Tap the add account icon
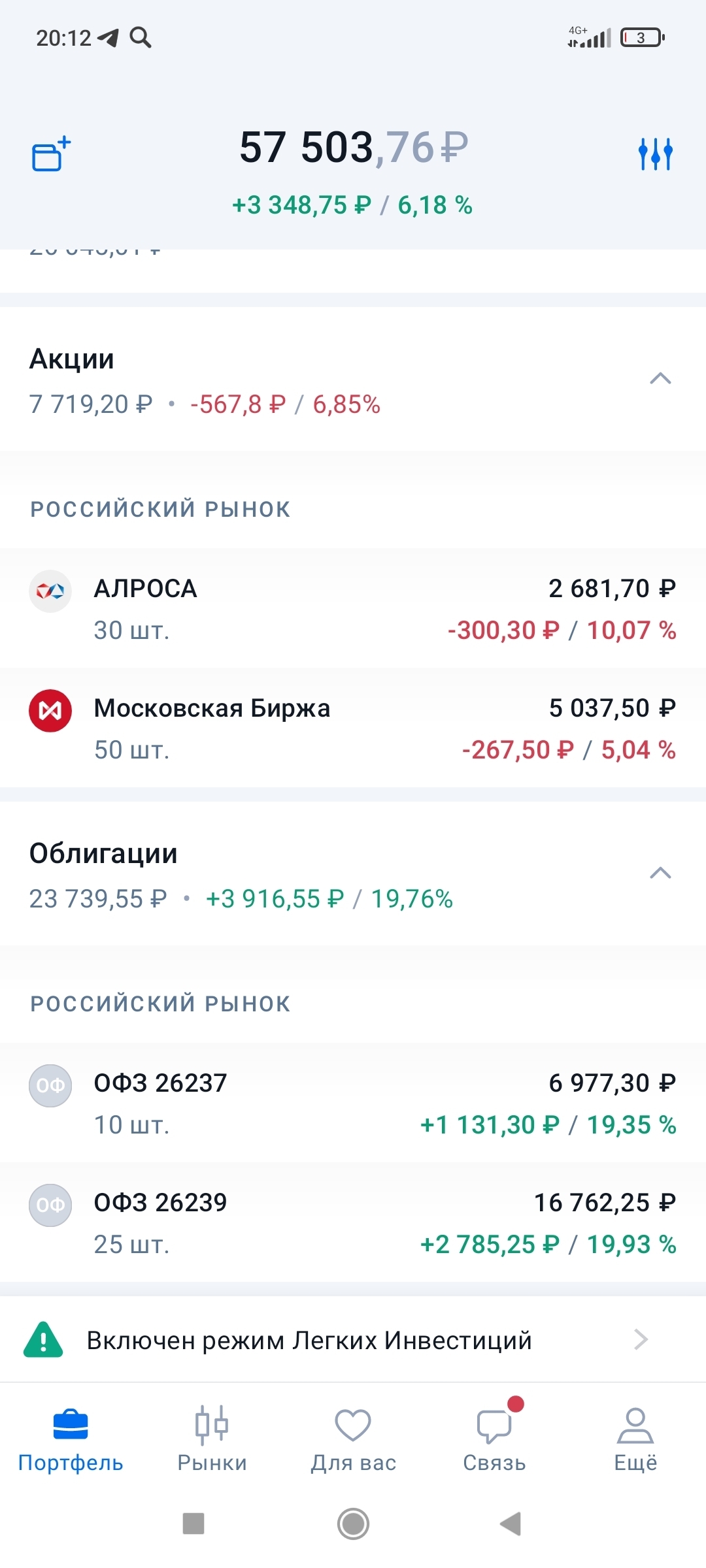The height and width of the screenshot is (1568, 706). tap(51, 154)
